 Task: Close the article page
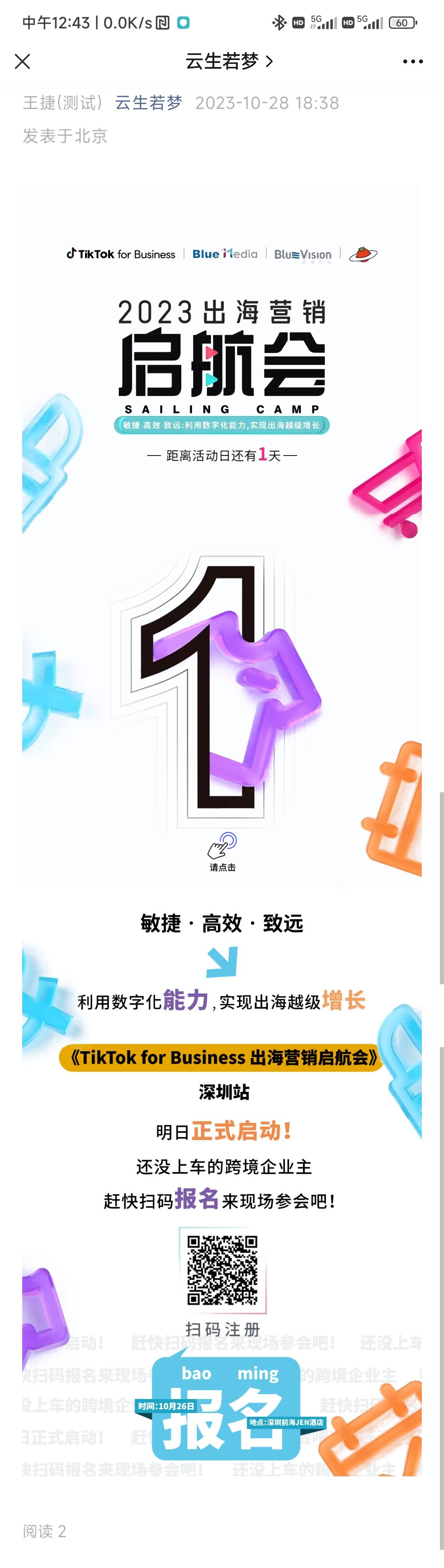tap(23, 62)
